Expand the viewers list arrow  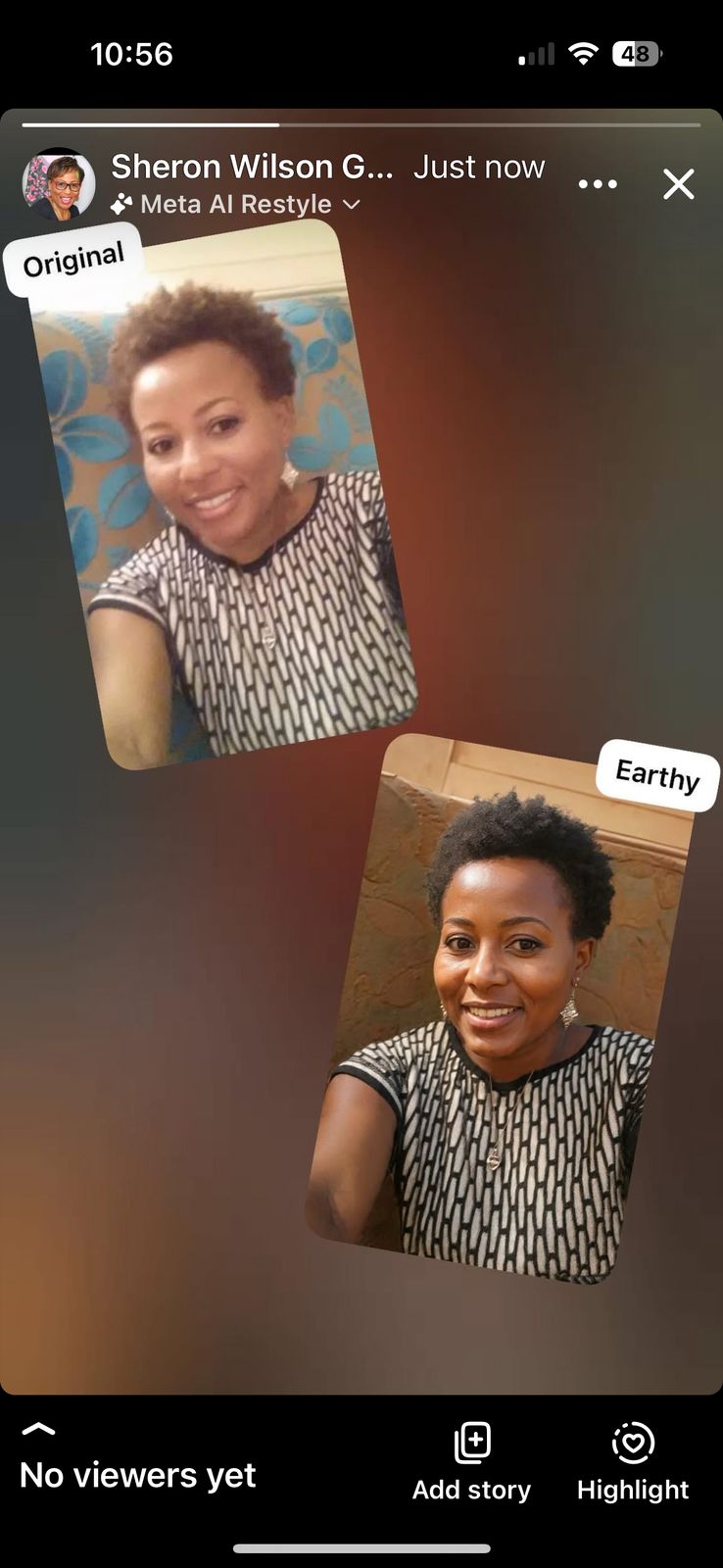[x=38, y=1429]
